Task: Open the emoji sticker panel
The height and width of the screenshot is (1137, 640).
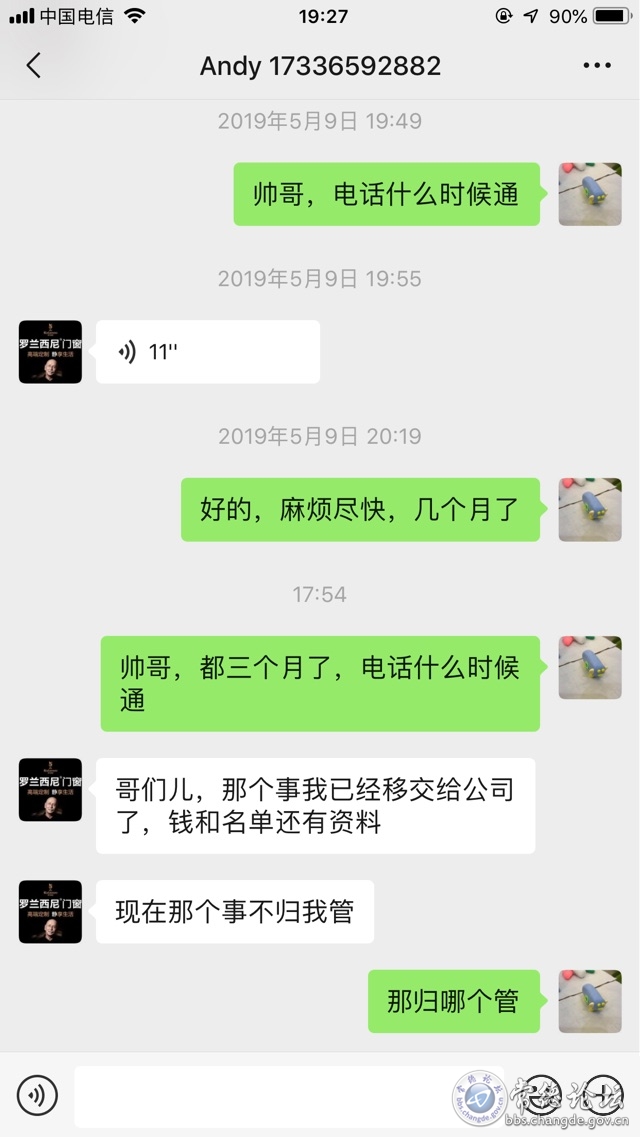Action: (542, 1095)
